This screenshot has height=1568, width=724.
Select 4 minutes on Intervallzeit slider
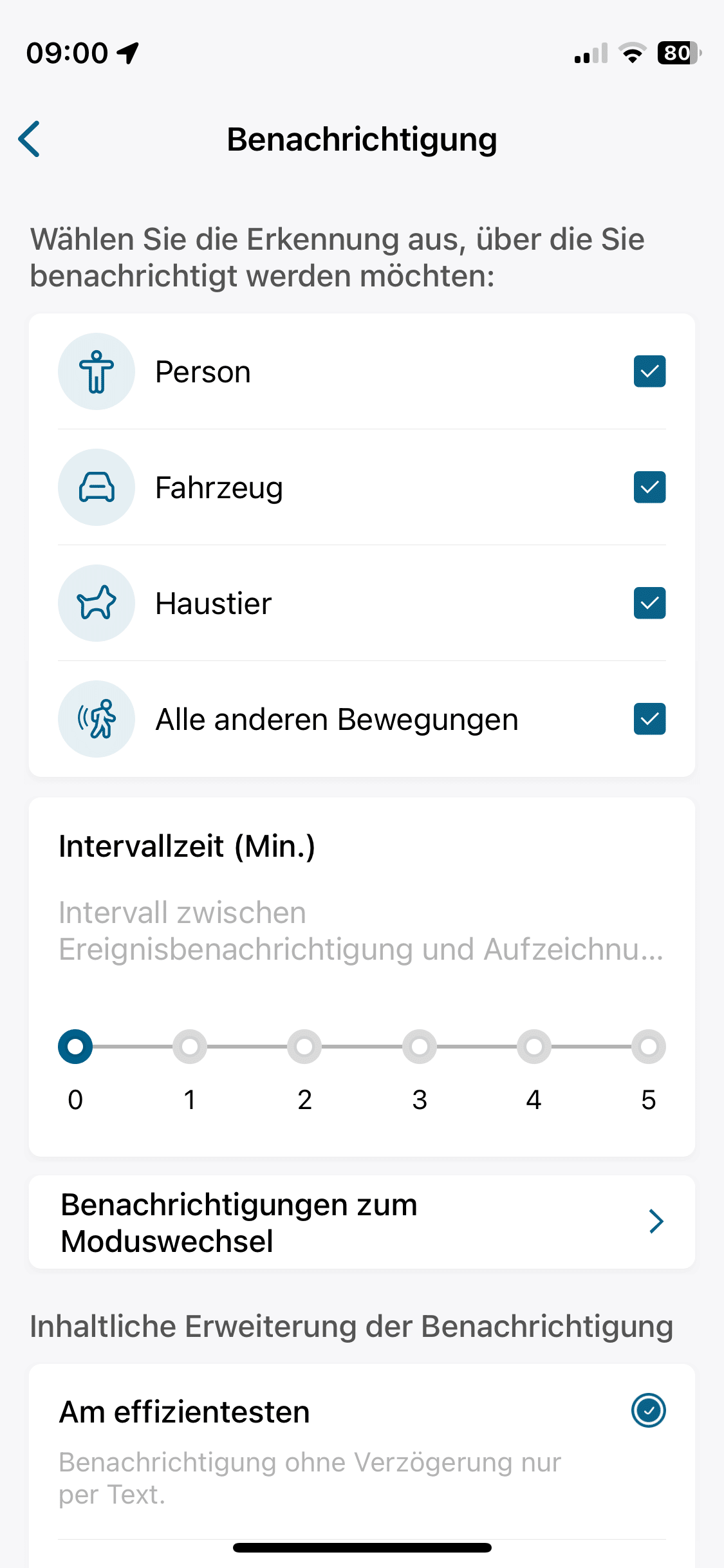534,1047
